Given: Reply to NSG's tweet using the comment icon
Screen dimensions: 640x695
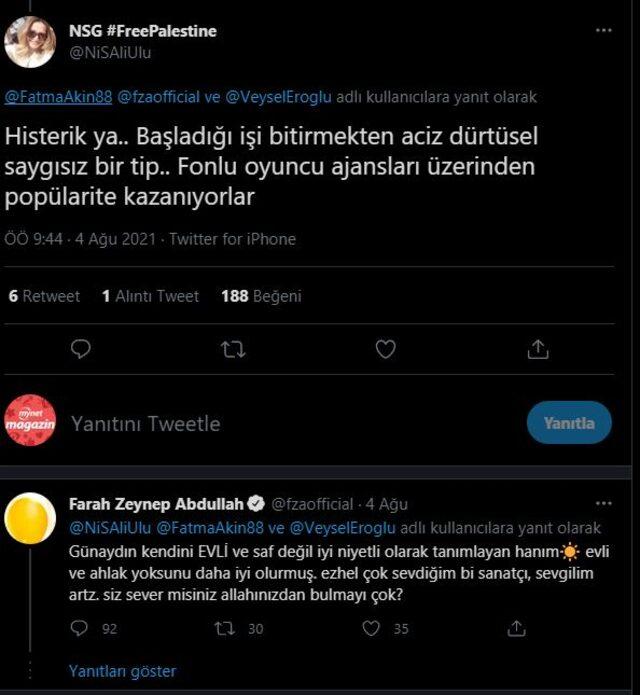Looking at the screenshot, I should click(x=82, y=348).
